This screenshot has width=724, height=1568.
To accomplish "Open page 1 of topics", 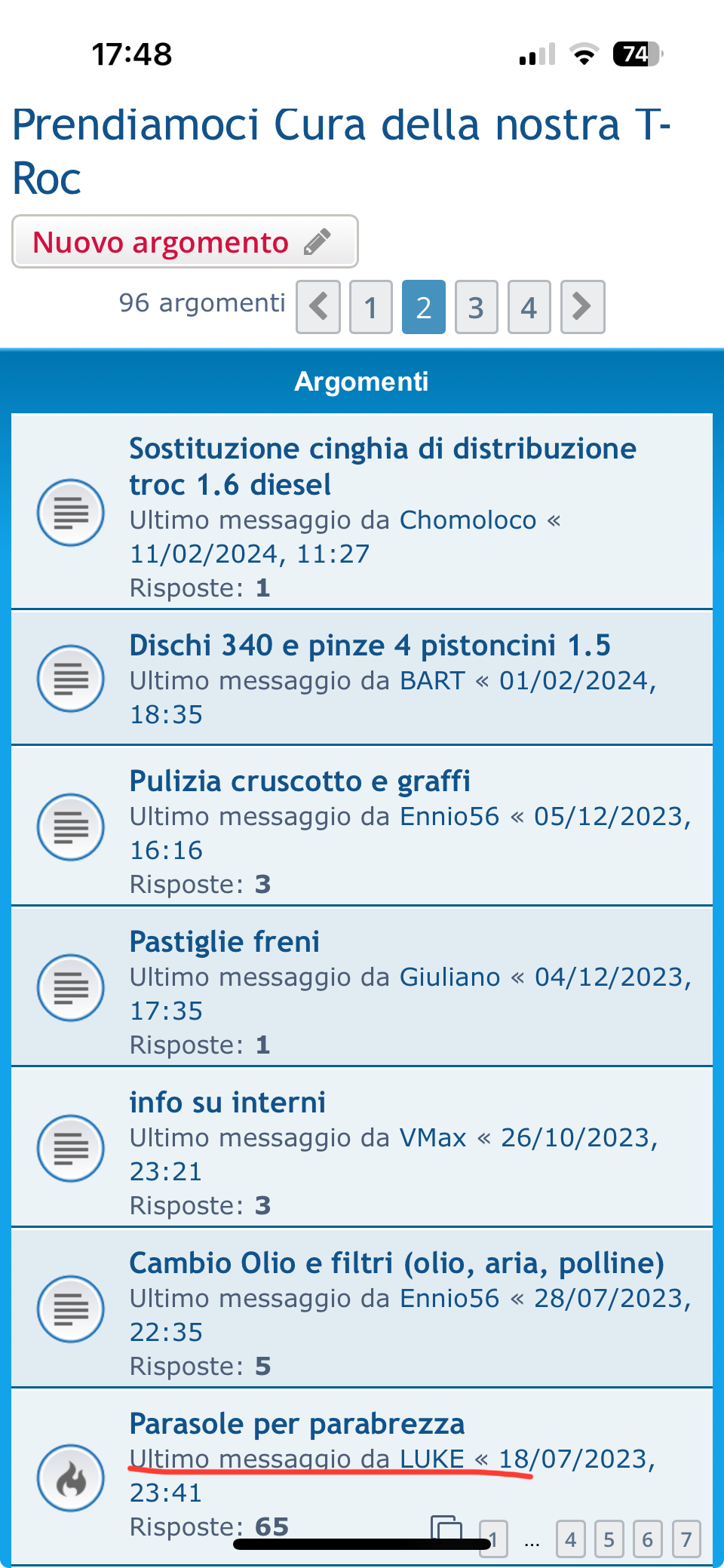I will [x=371, y=307].
